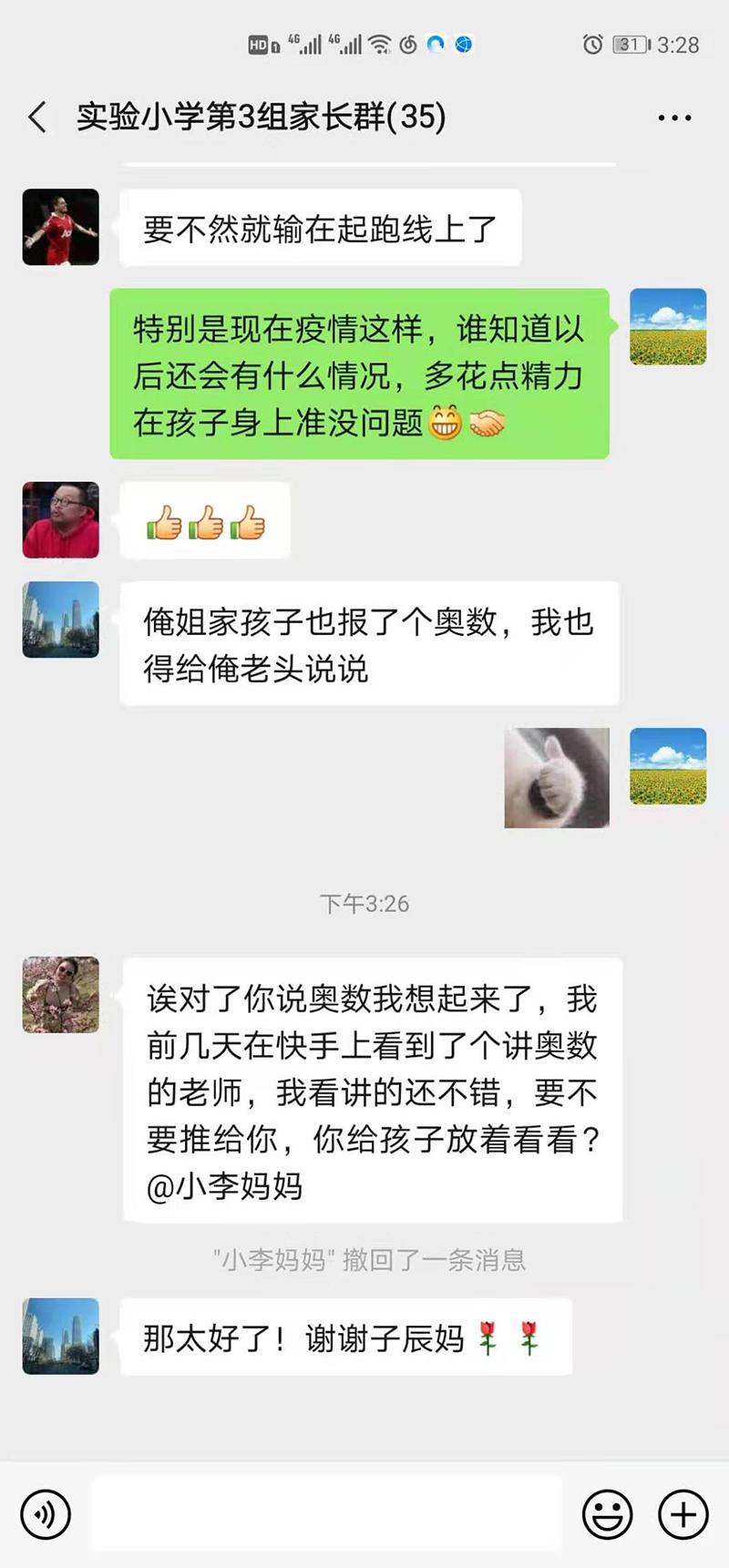Open the emoji sticker panel
This screenshot has height=1568, width=729.
point(607,1513)
